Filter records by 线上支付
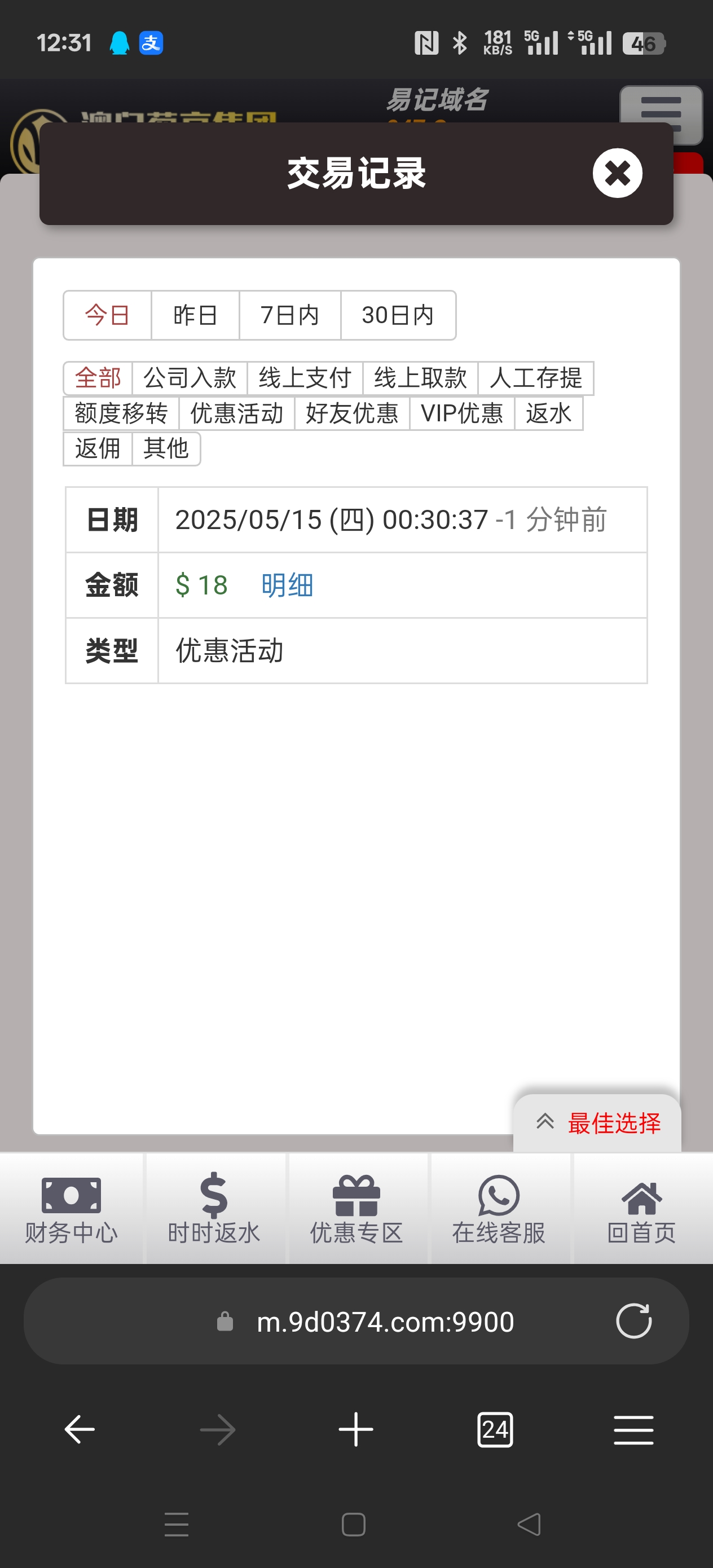This screenshot has width=713, height=1568. pos(305,378)
